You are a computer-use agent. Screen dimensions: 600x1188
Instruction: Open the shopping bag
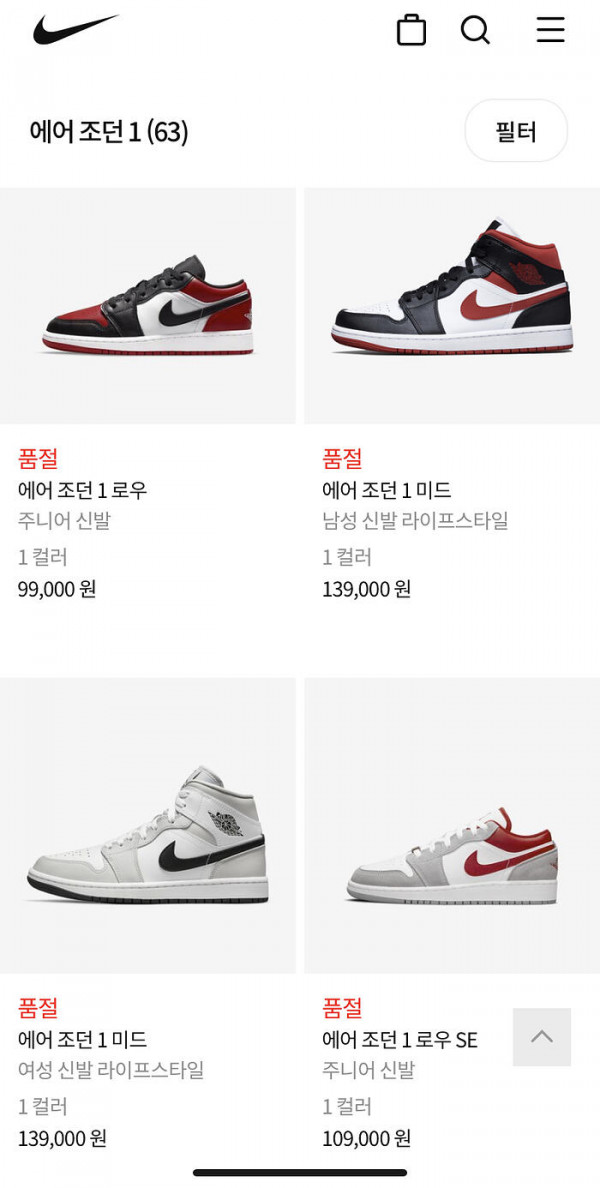pos(411,30)
